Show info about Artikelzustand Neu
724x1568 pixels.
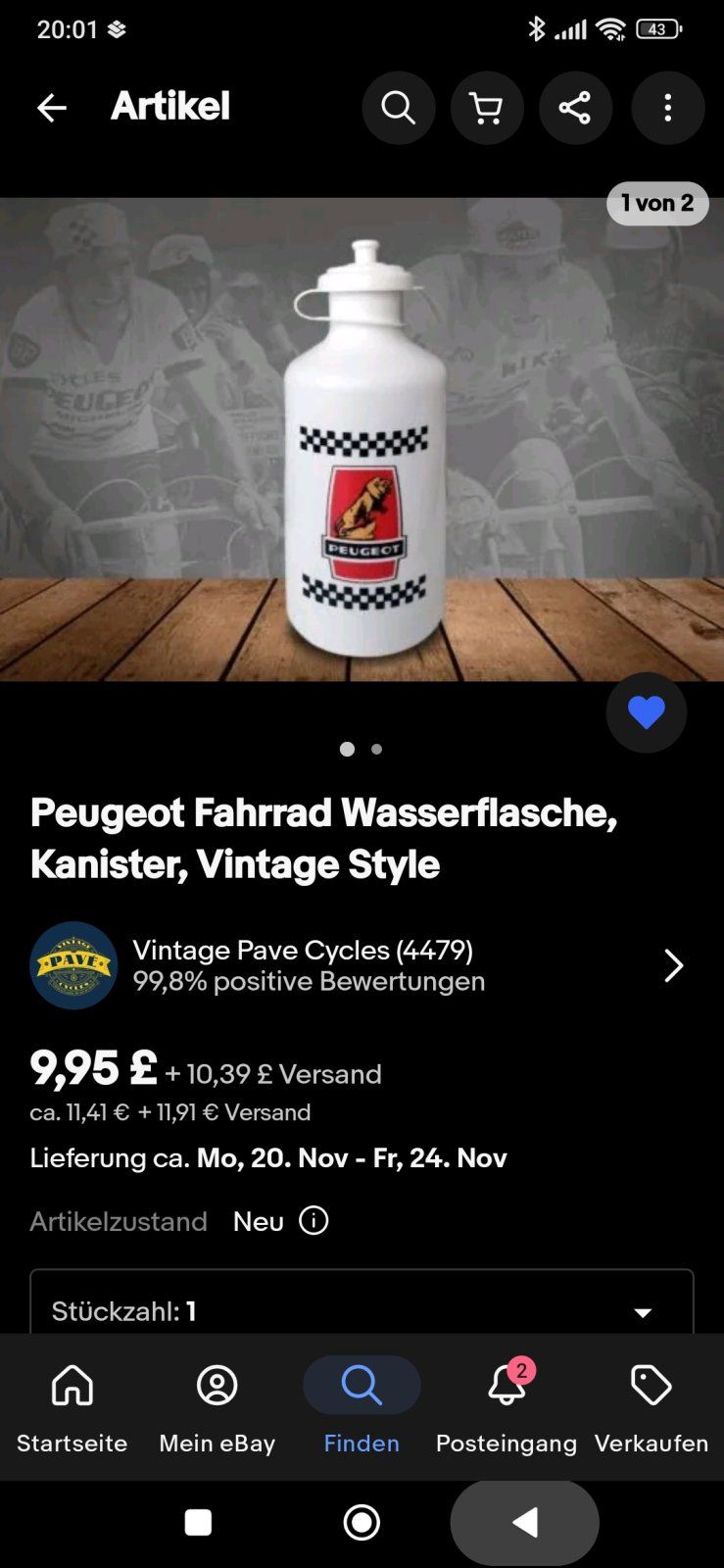(314, 1221)
